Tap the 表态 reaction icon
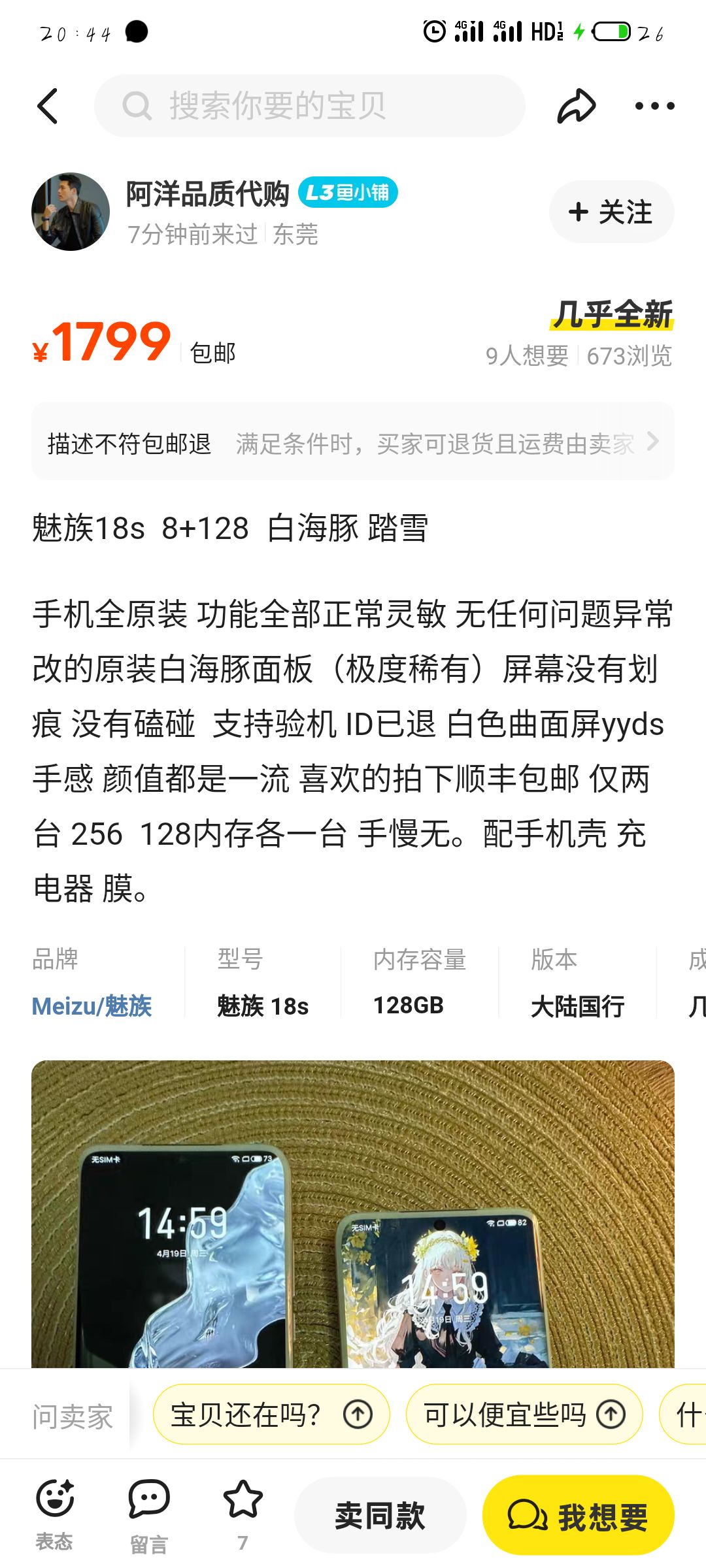The height and width of the screenshot is (1568, 706). (55, 1514)
